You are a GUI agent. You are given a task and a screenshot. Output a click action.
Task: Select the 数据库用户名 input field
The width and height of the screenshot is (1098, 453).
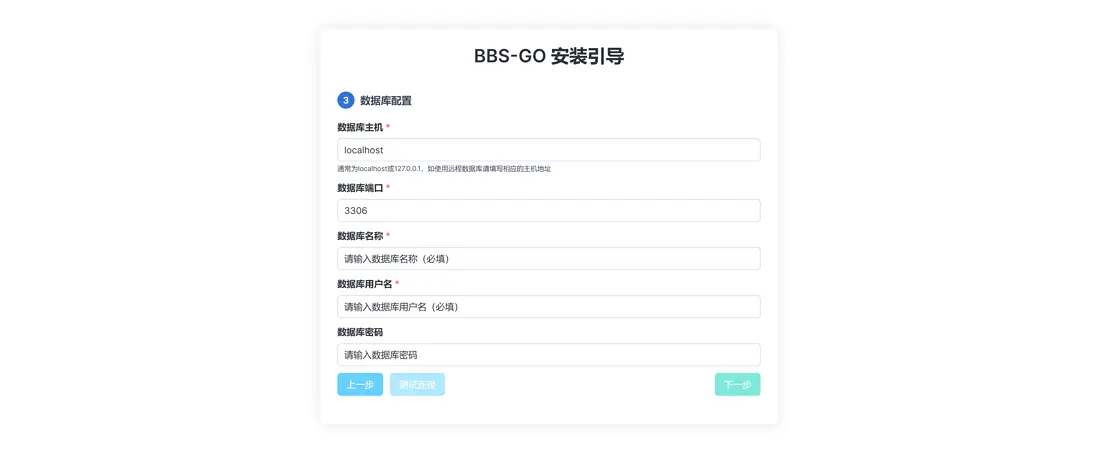click(548, 307)
